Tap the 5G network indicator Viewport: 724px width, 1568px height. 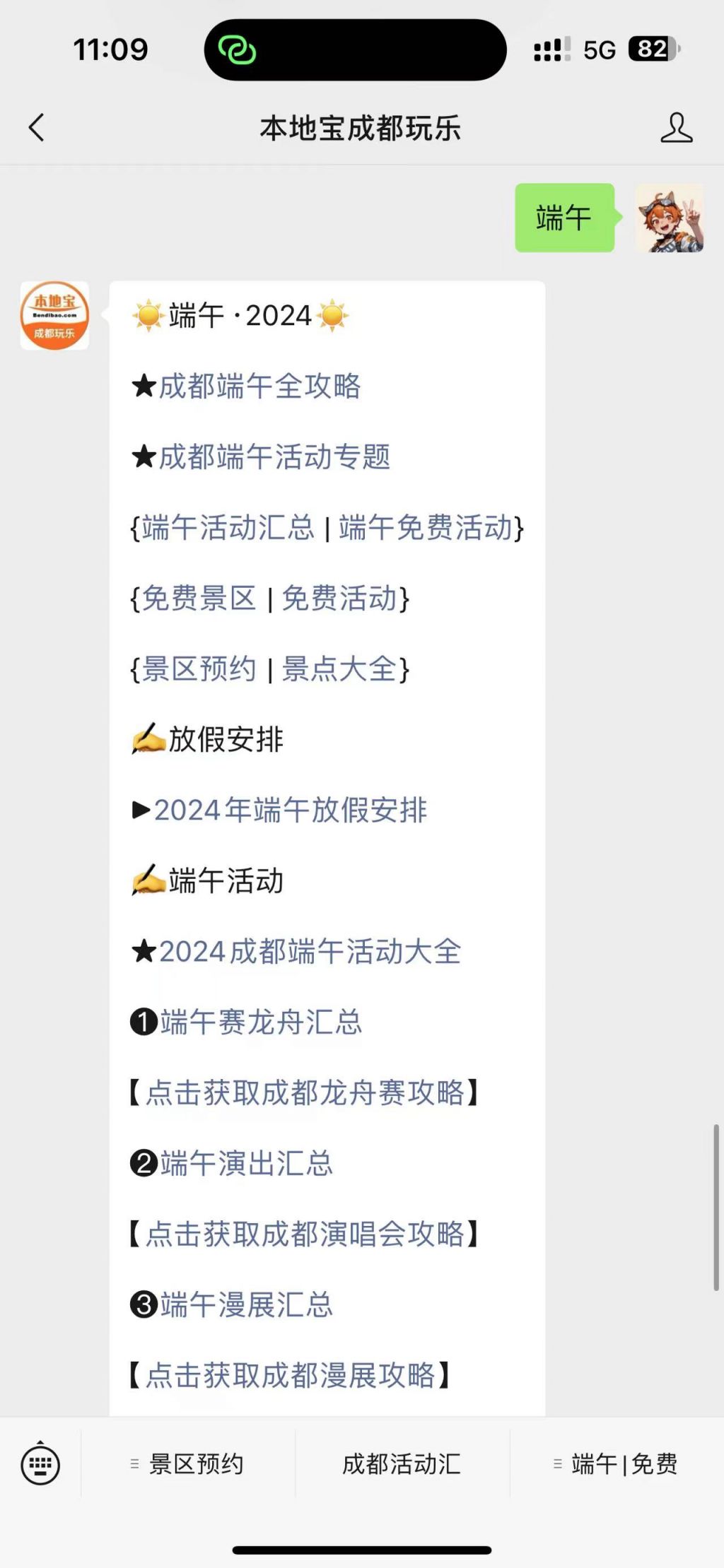[597, 49]
